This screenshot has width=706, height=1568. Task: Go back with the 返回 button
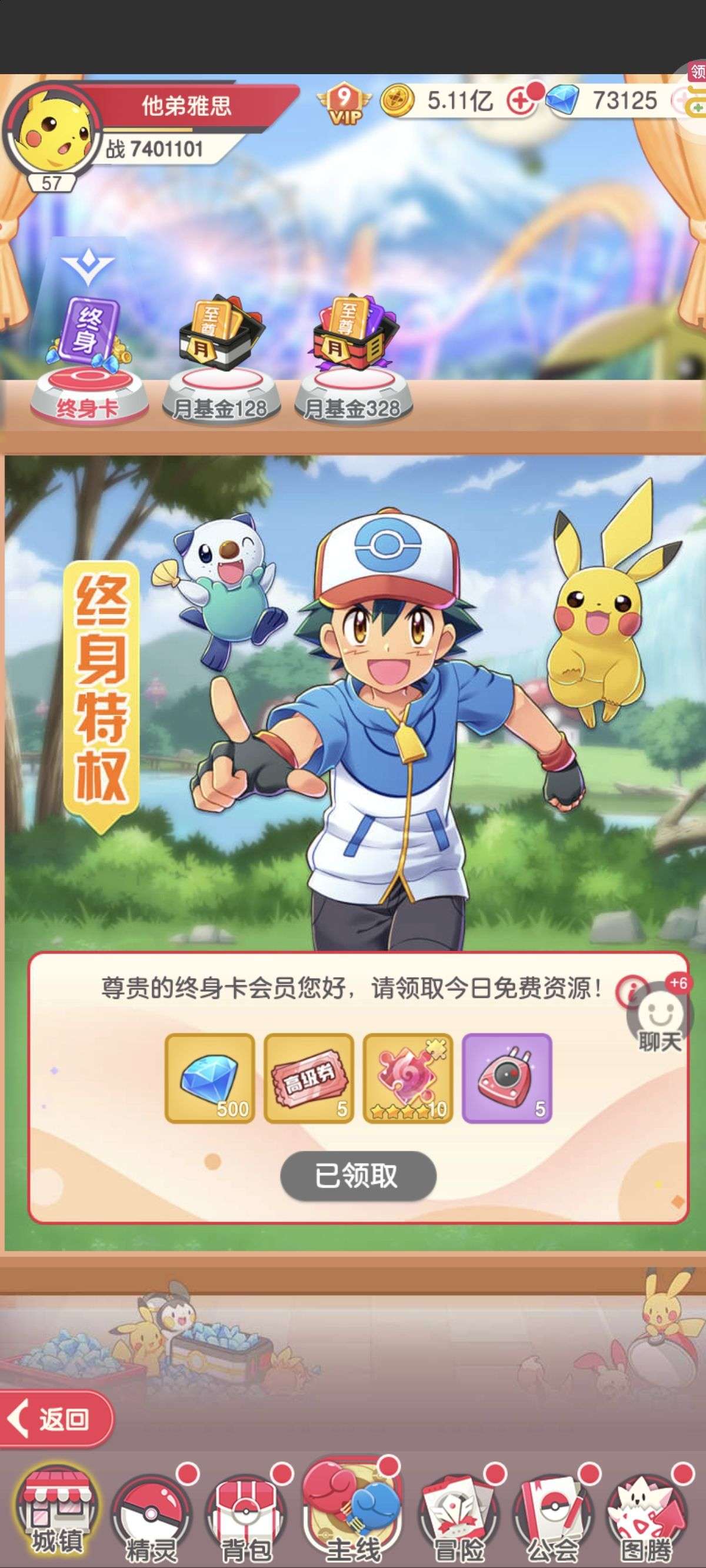(x=56, y=1420)
